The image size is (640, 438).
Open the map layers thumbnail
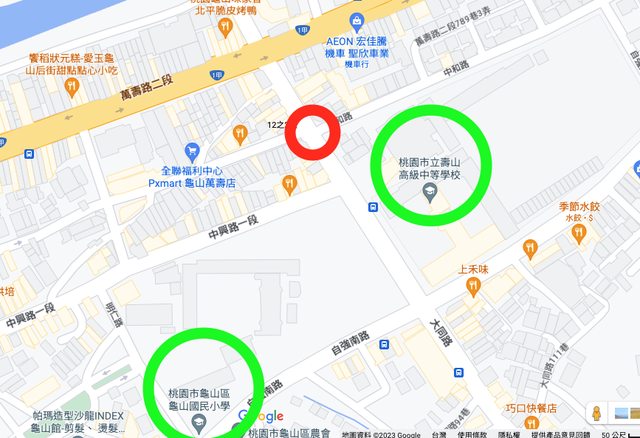(x=624, y=414)
